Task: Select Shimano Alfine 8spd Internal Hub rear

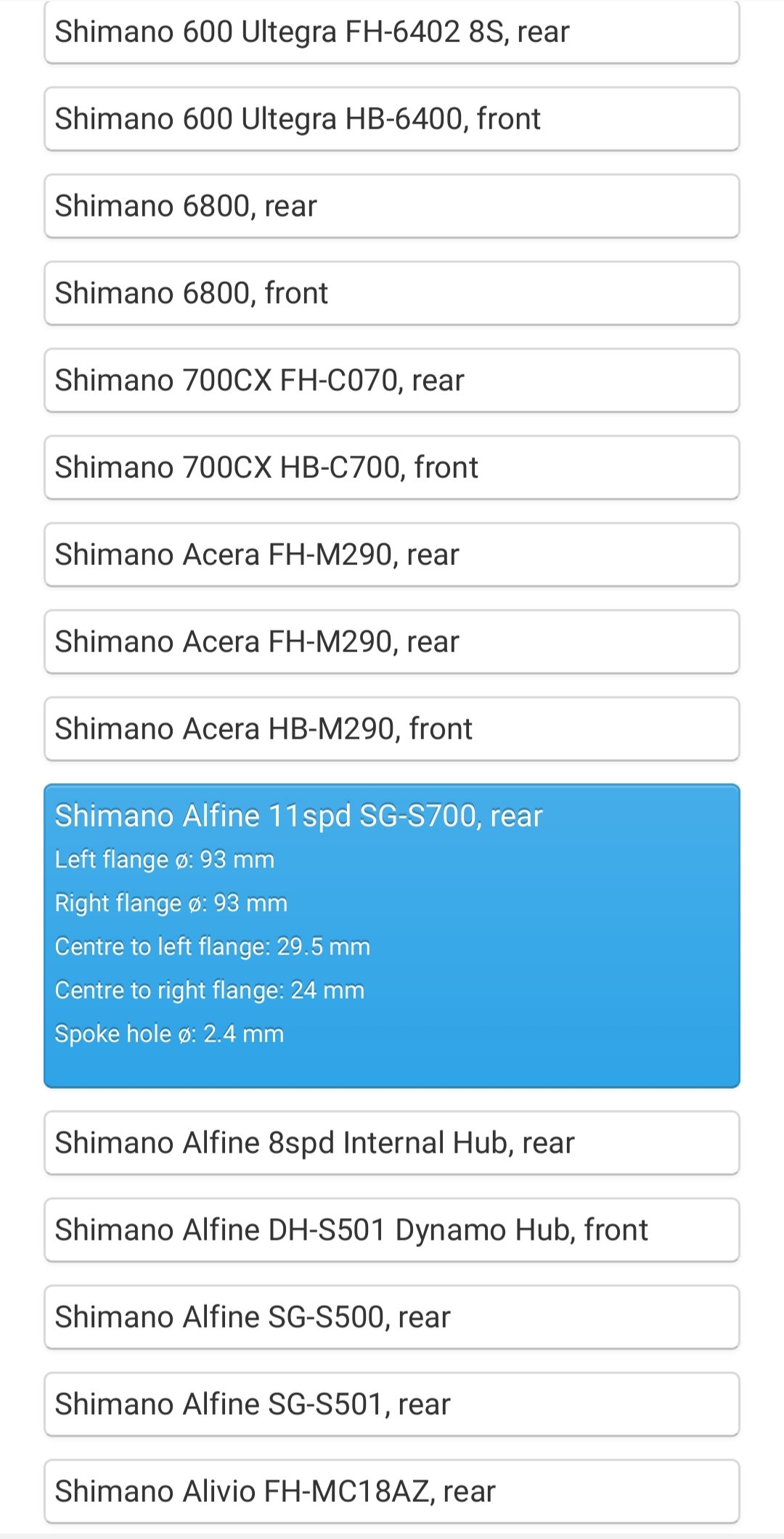Action: pos(392,1143)
